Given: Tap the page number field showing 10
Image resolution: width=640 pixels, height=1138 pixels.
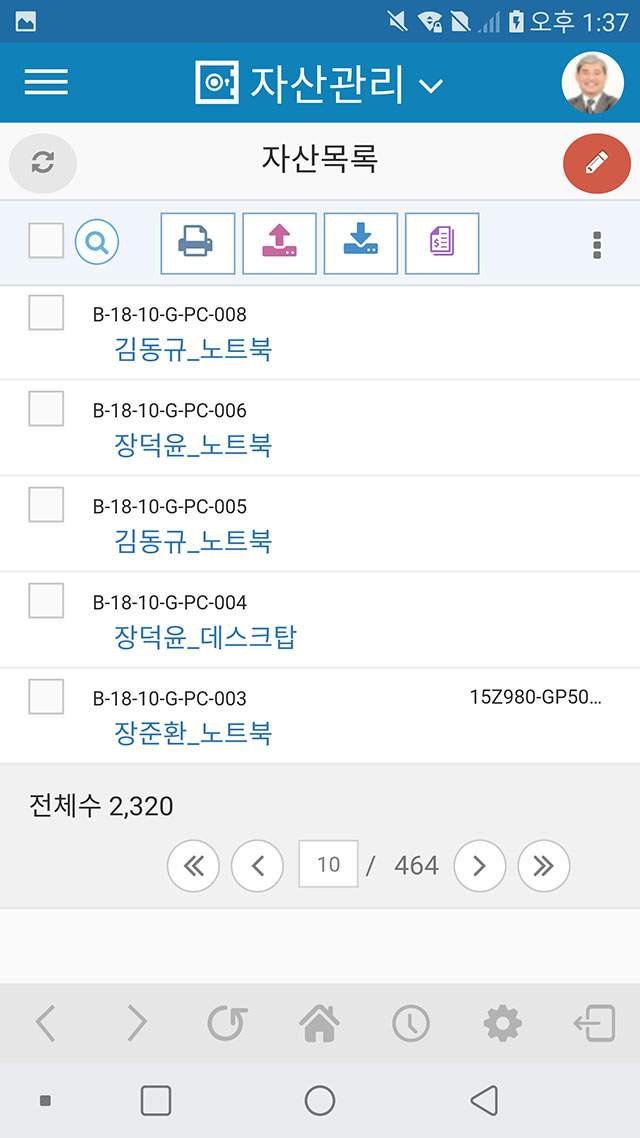Looking at the screenshot, I should point(328,864).
